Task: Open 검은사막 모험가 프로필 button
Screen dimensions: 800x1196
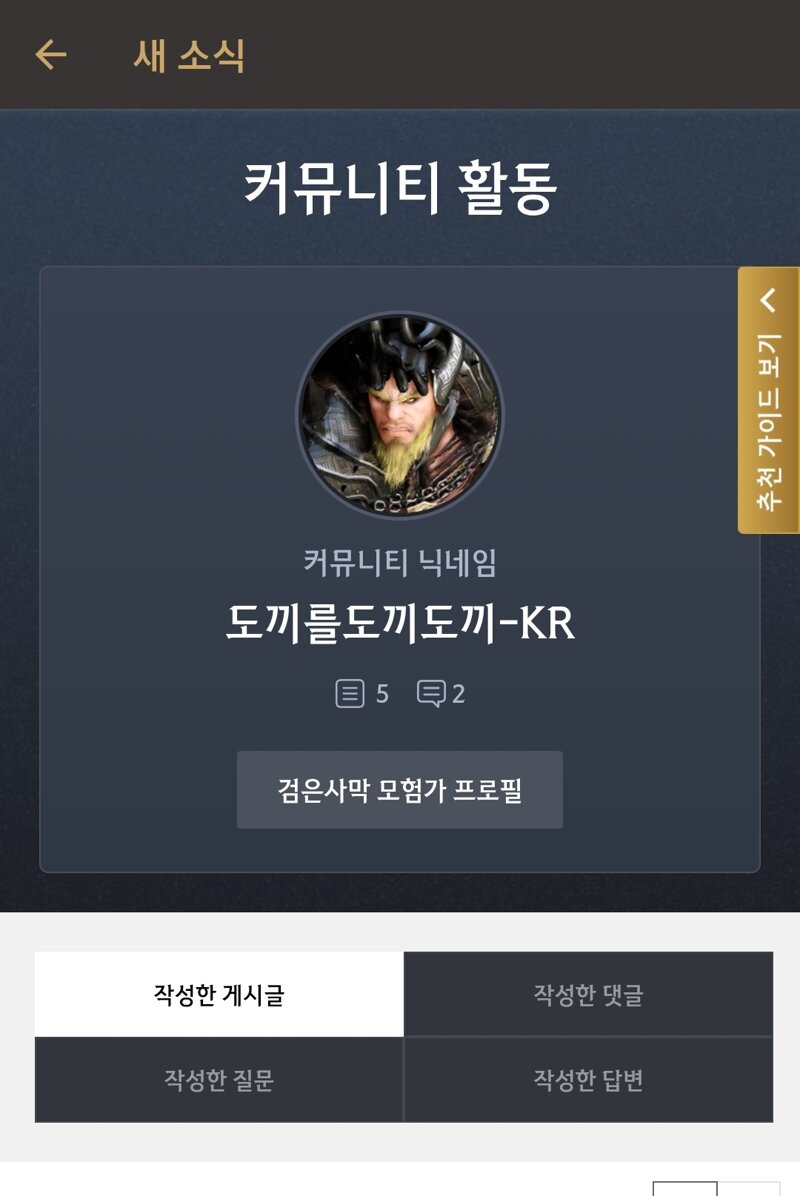Action: 400,790
